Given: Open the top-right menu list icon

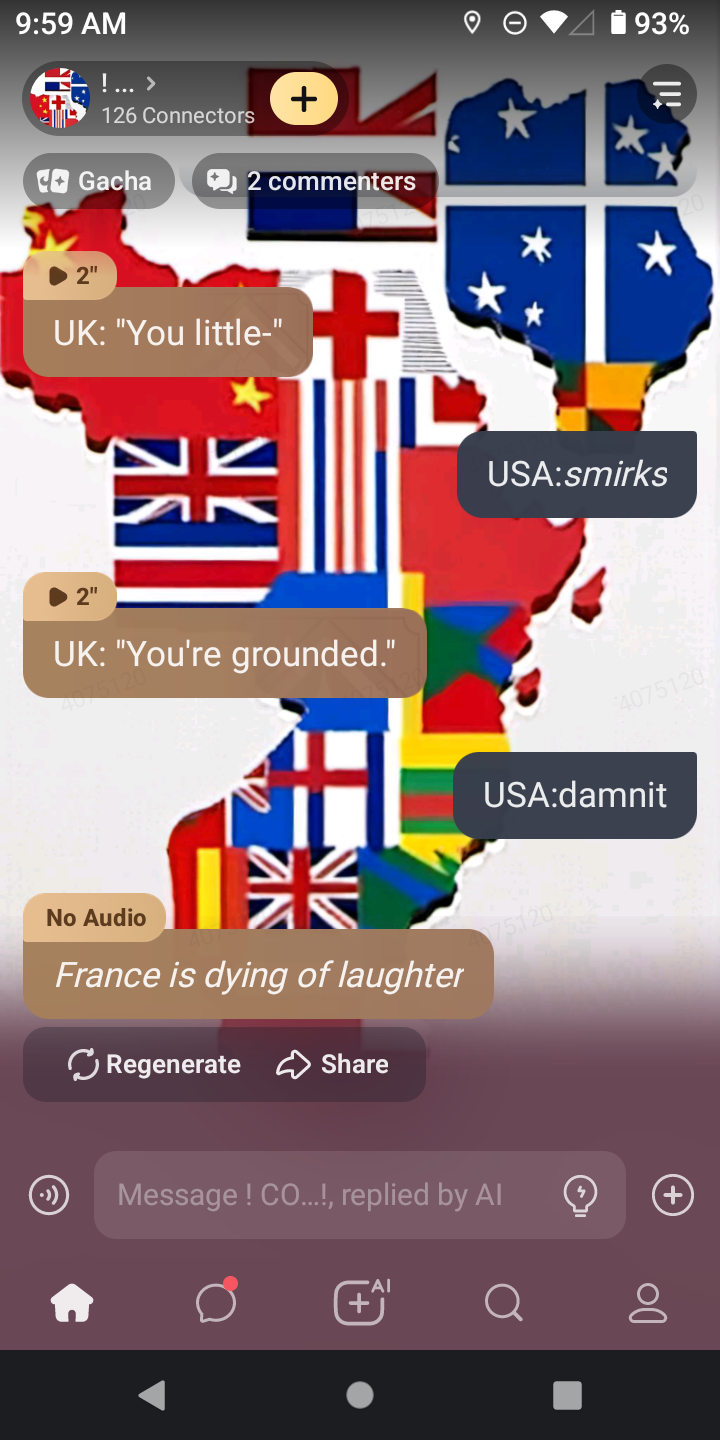Looking at the screenshot, I should pyautogui.click(x=666, y=96).
